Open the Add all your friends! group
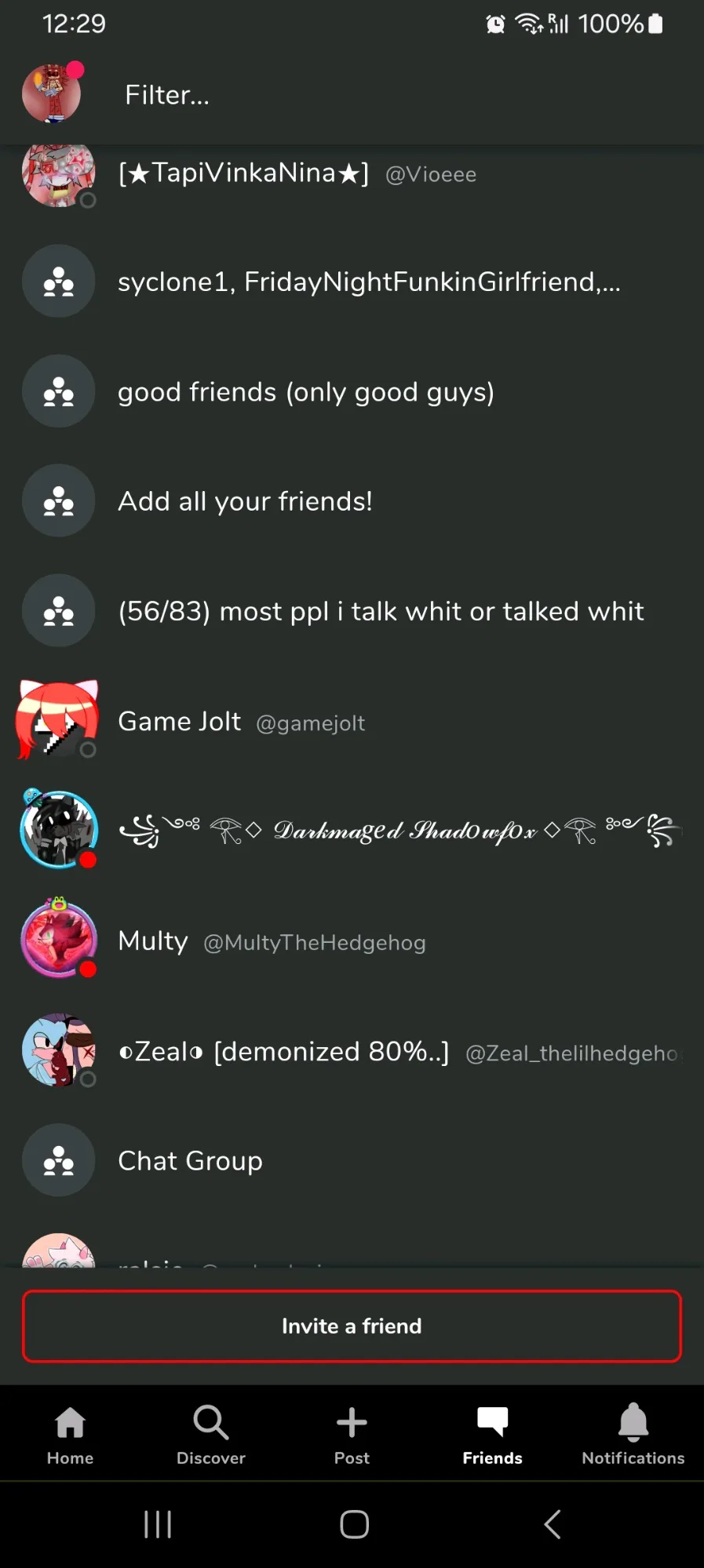 [352, 500]
